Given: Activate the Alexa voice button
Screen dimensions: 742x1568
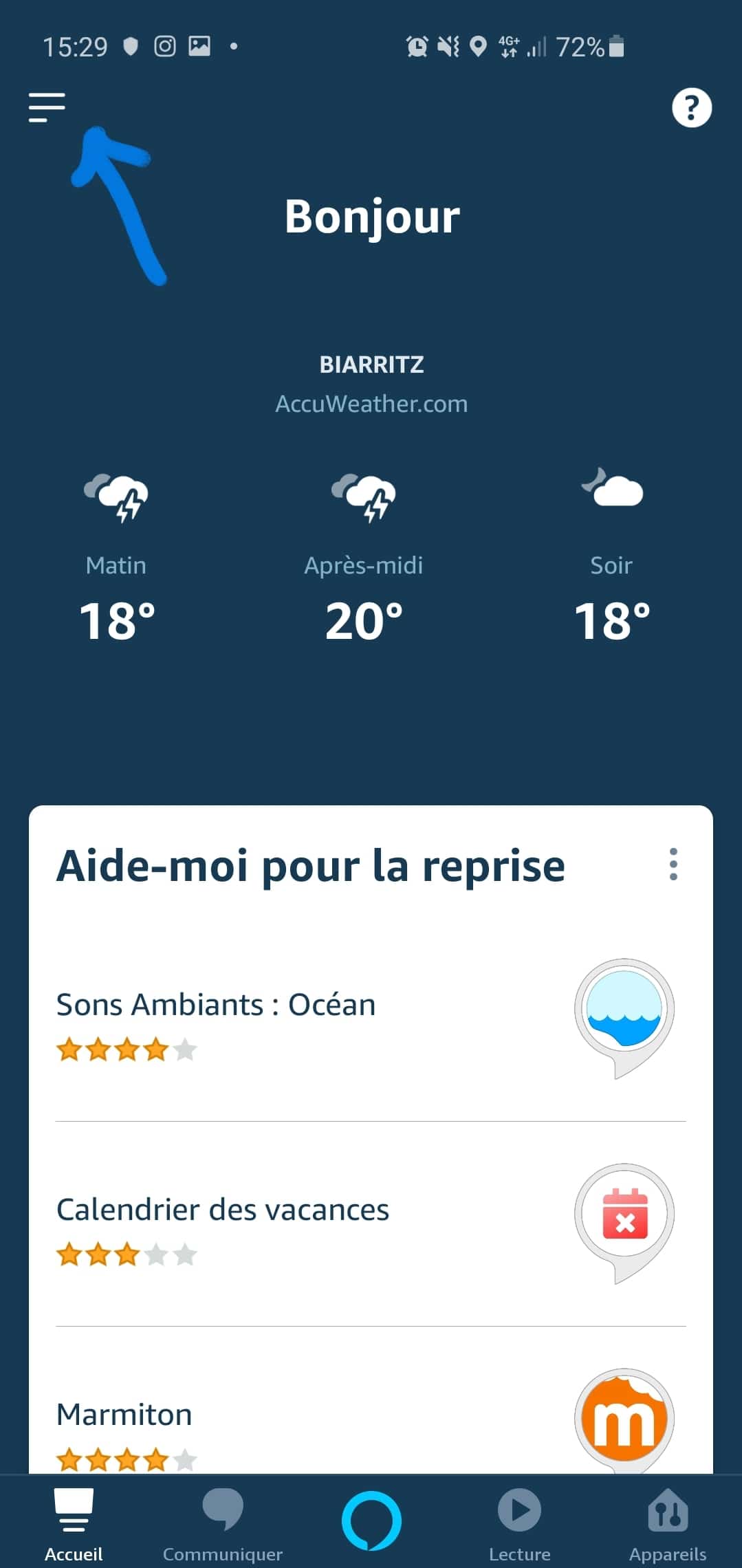Looking at the screenshot, I should click(371, 1521).
